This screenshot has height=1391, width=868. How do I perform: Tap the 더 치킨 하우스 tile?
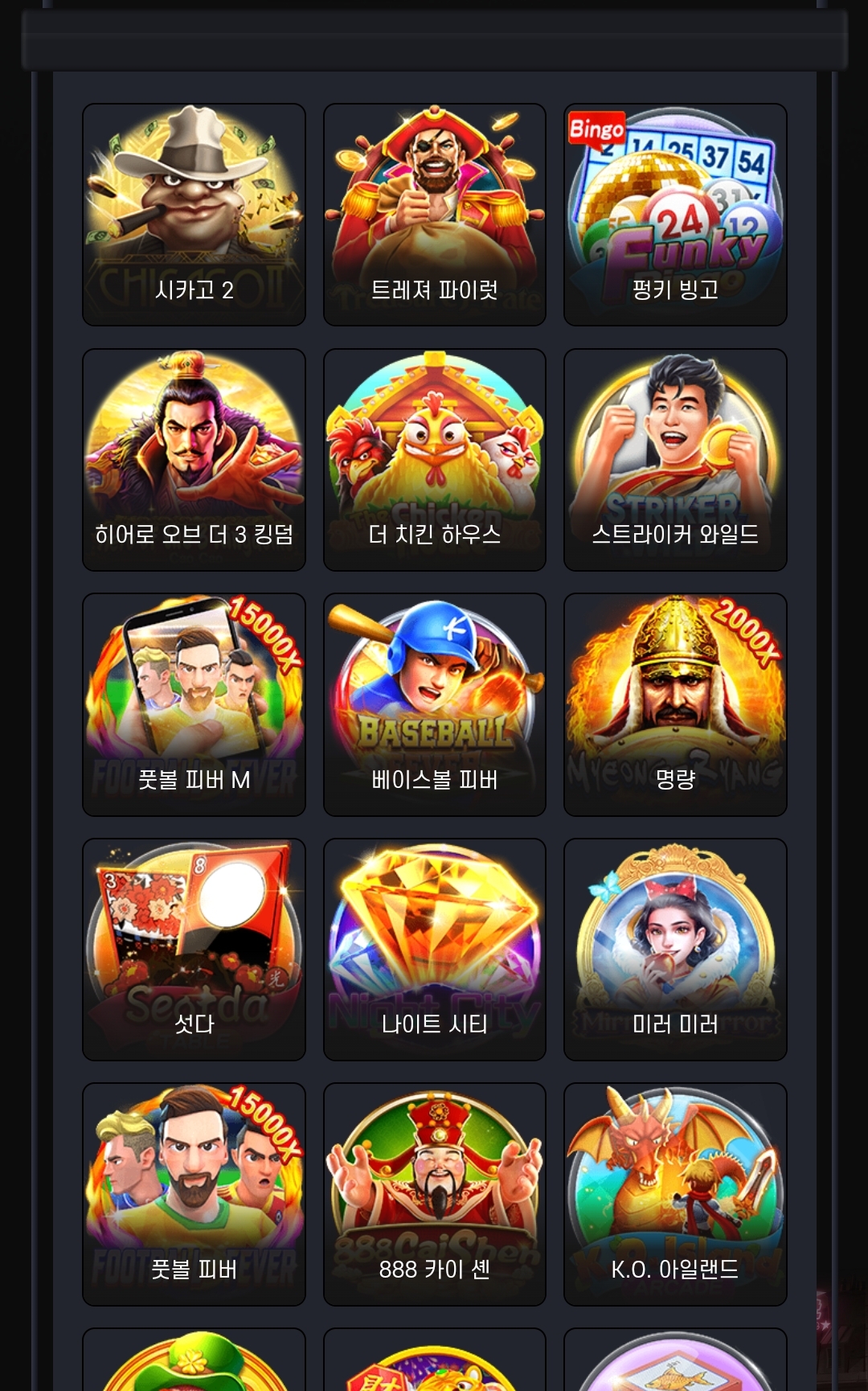tap(434, 459)
